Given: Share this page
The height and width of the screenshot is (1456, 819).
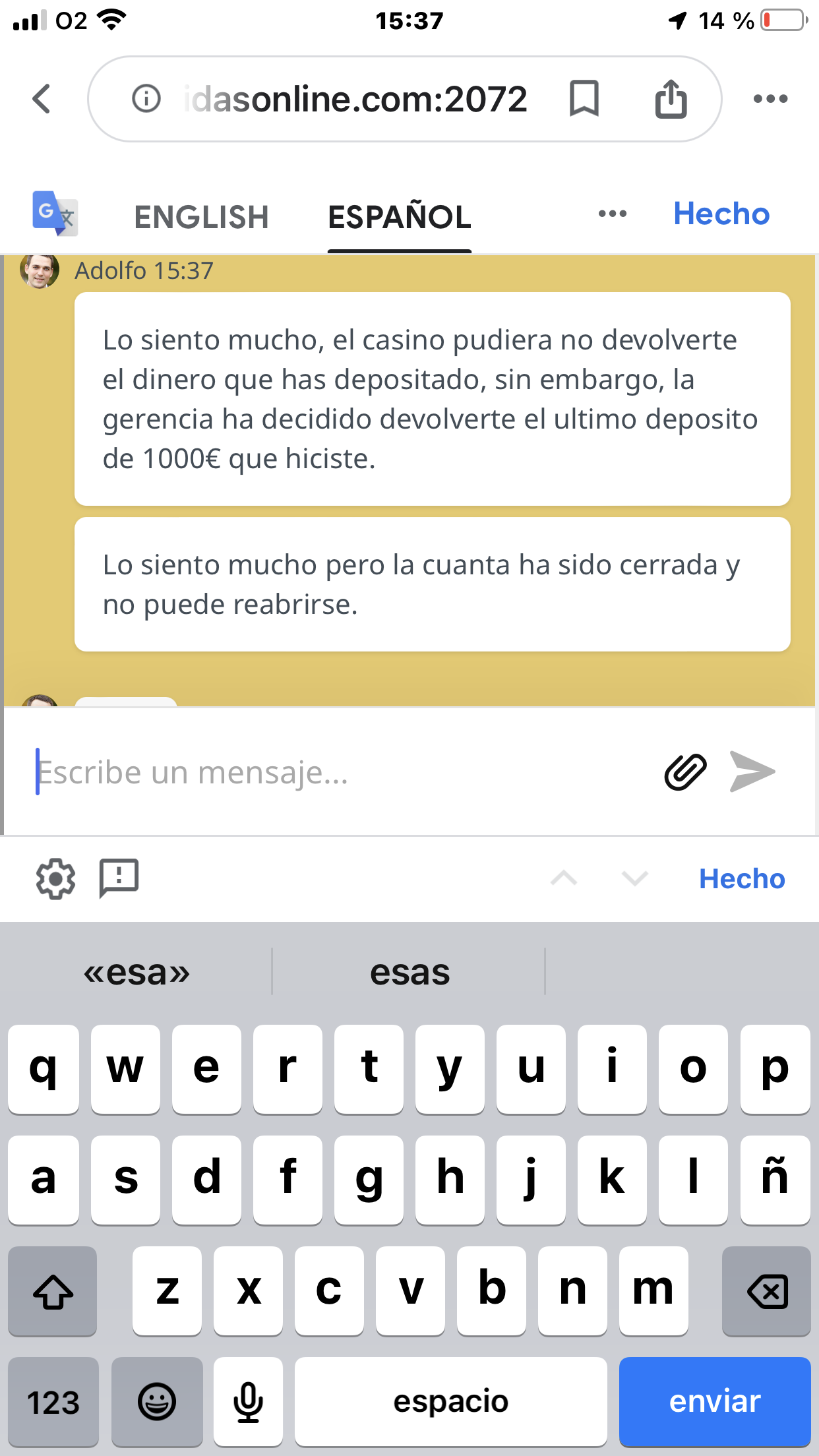Looking at the screenshot, I should [671, 99].
